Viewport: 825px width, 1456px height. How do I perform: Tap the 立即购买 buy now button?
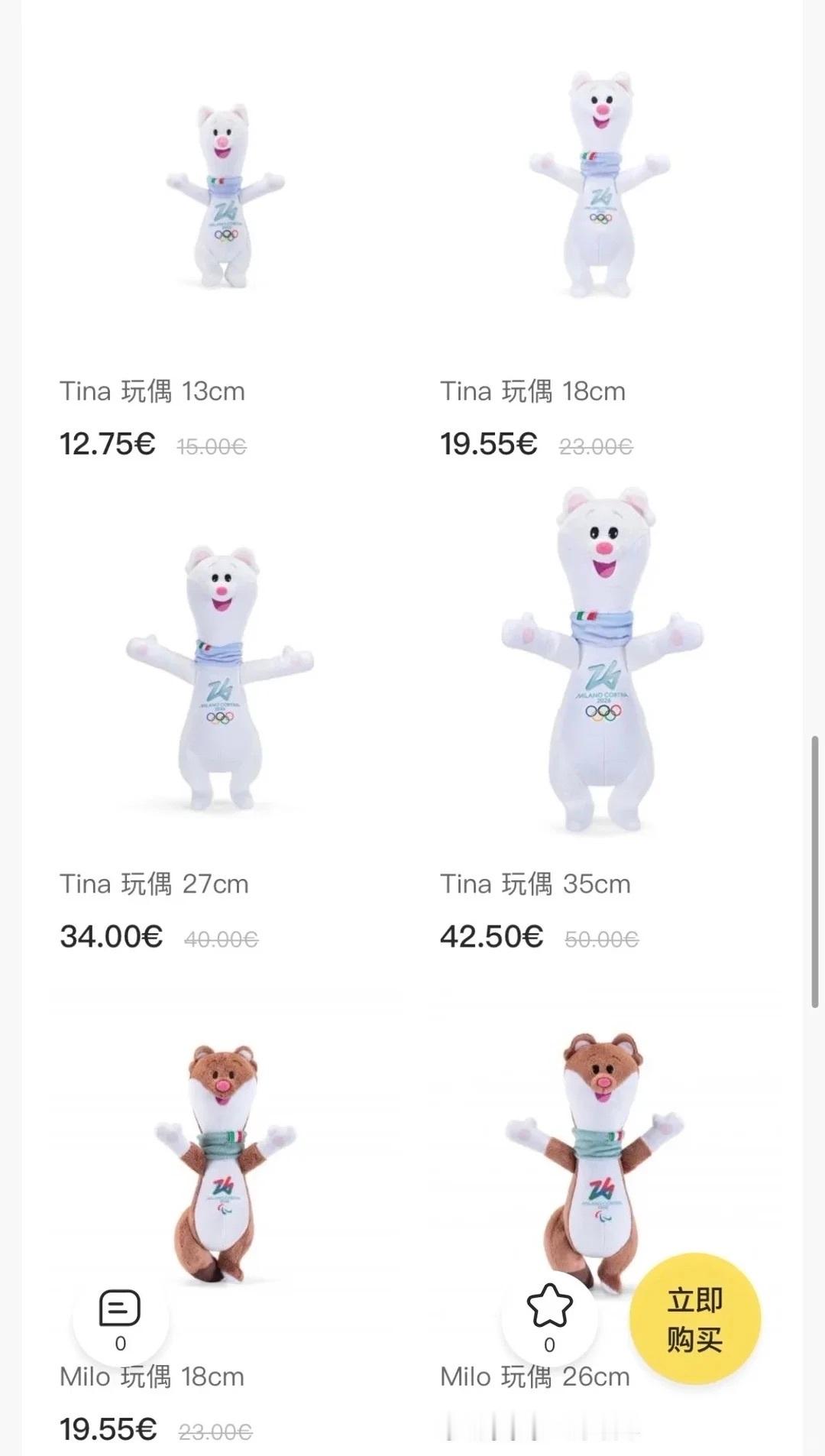click(694, 1319)
